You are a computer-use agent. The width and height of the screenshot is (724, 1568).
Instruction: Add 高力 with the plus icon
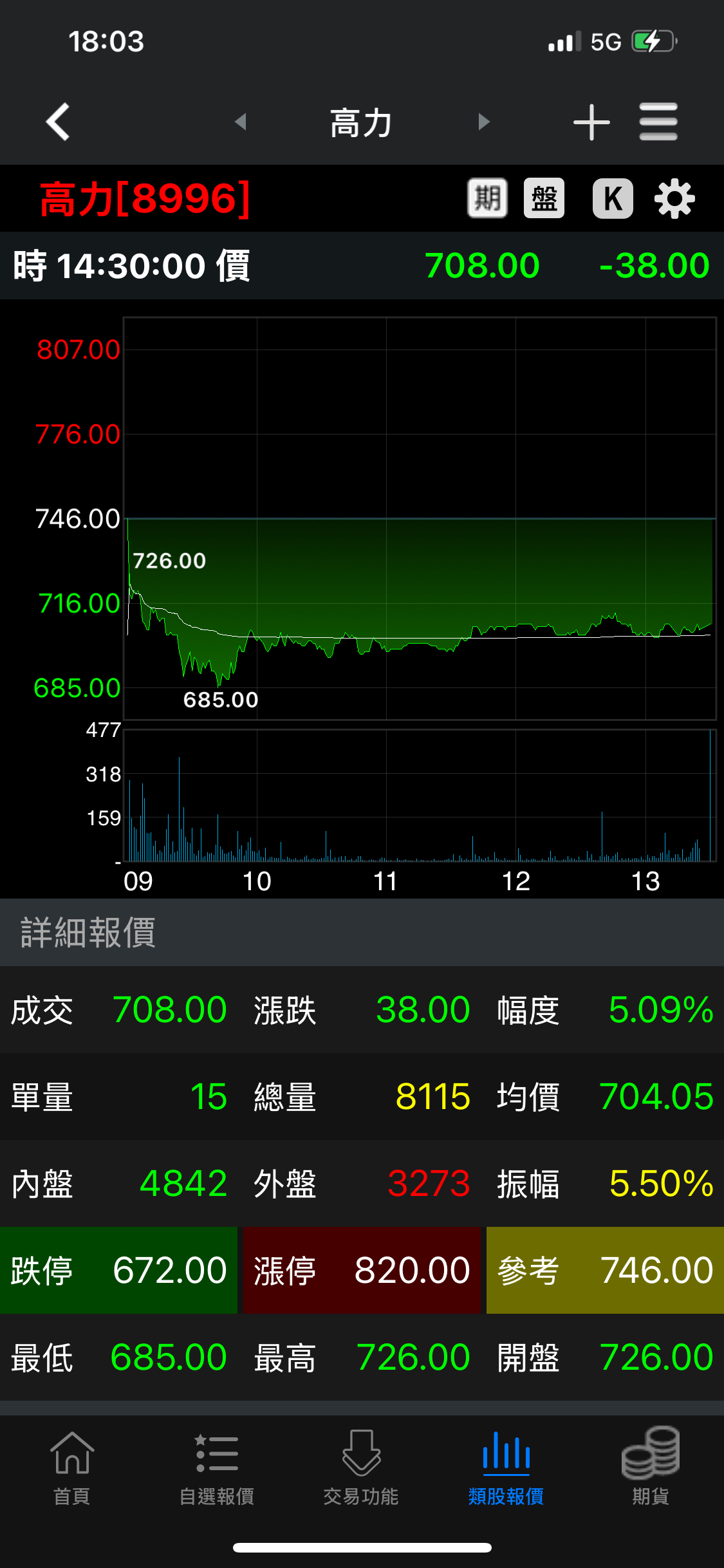click(x=591, y=122)
